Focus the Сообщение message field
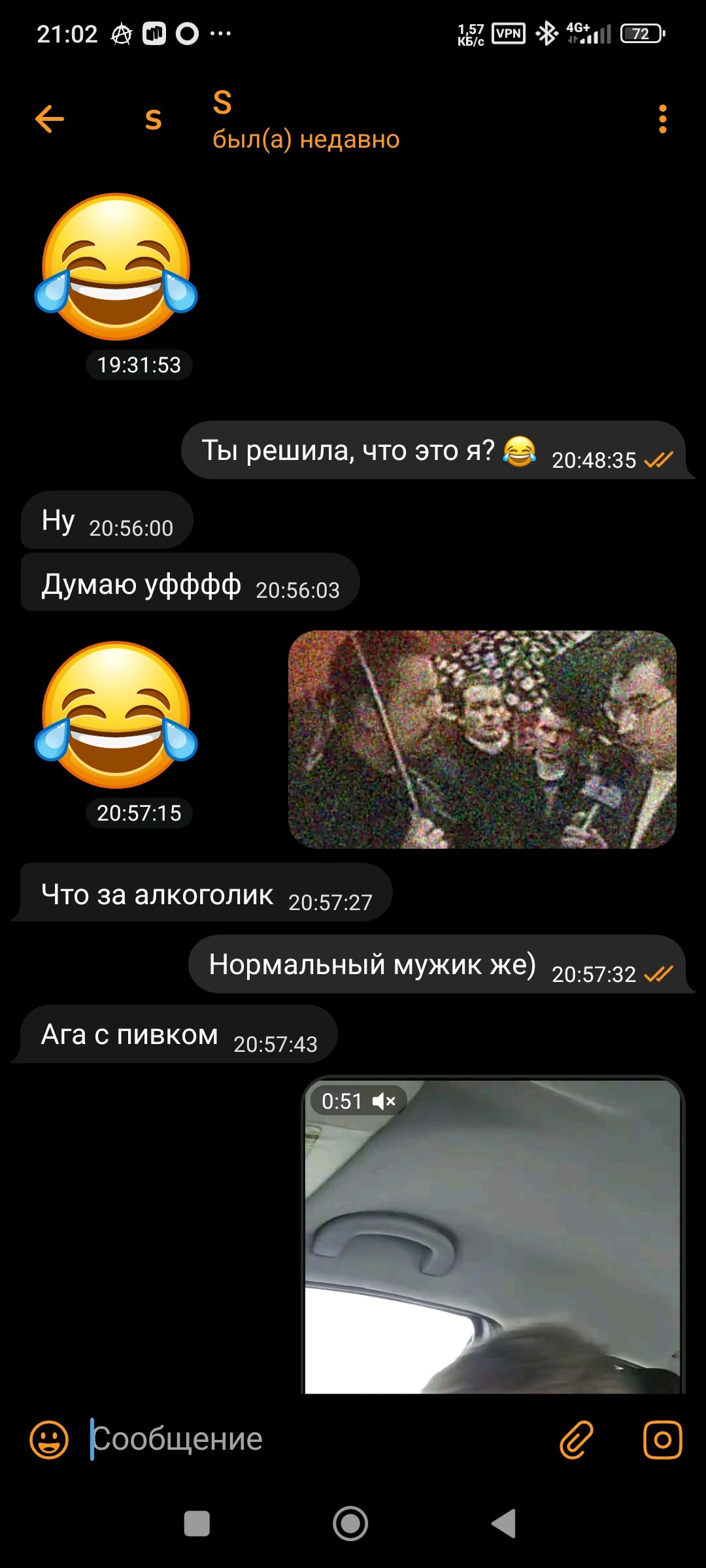This screenshot has height=1568, width=706. click(314, 1439)
